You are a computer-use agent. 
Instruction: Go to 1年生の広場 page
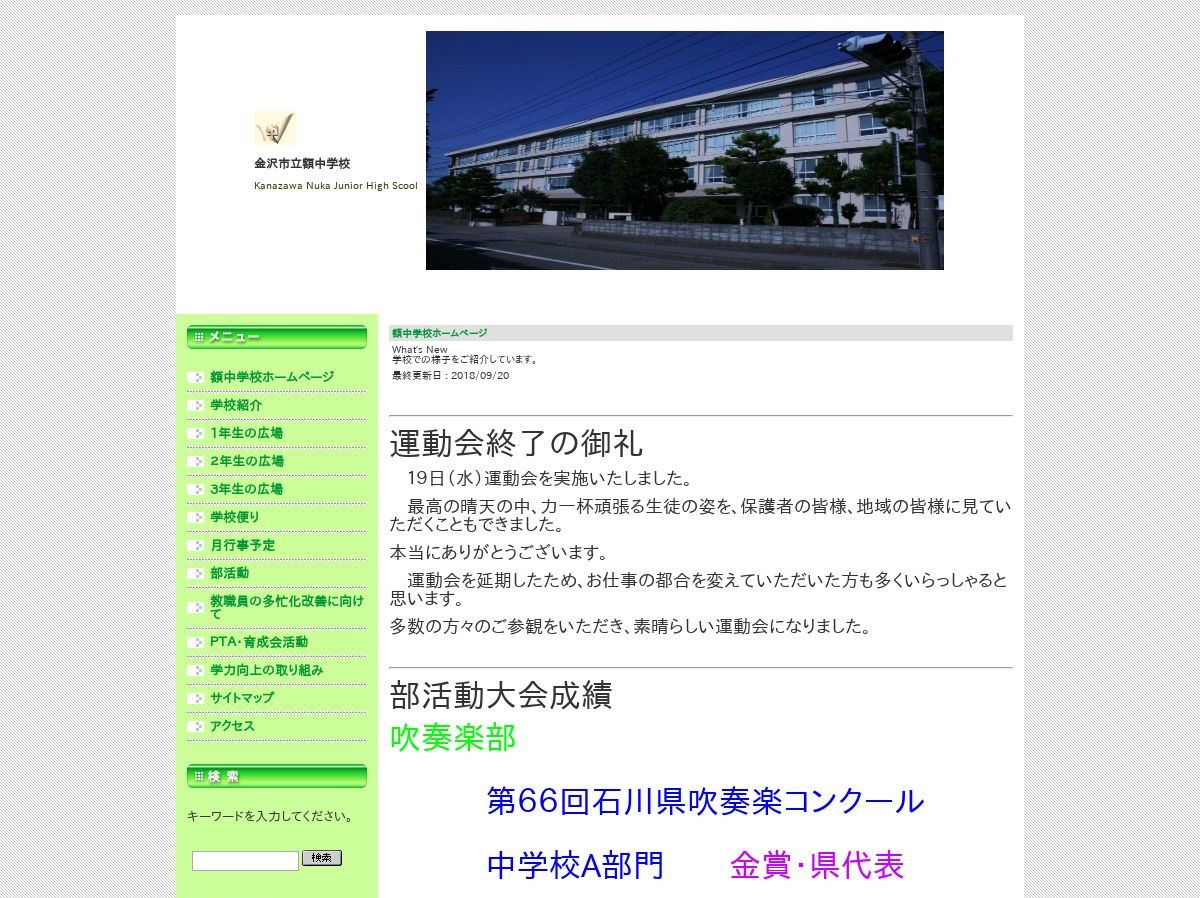246,433
